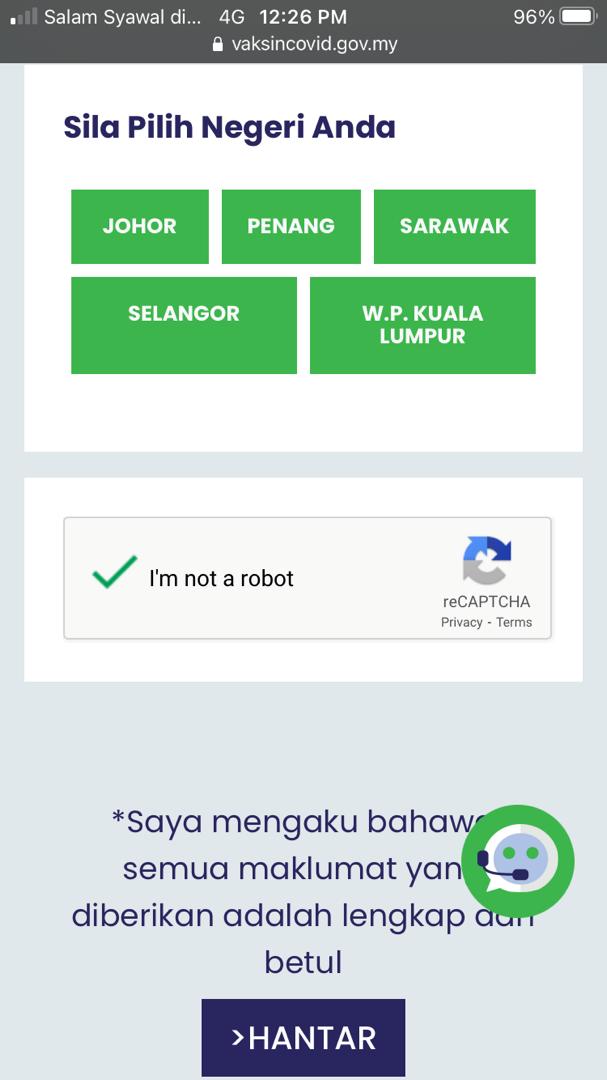Open the chatbot support bubble
Viewport: 607px width, 1080px height.
517,860
